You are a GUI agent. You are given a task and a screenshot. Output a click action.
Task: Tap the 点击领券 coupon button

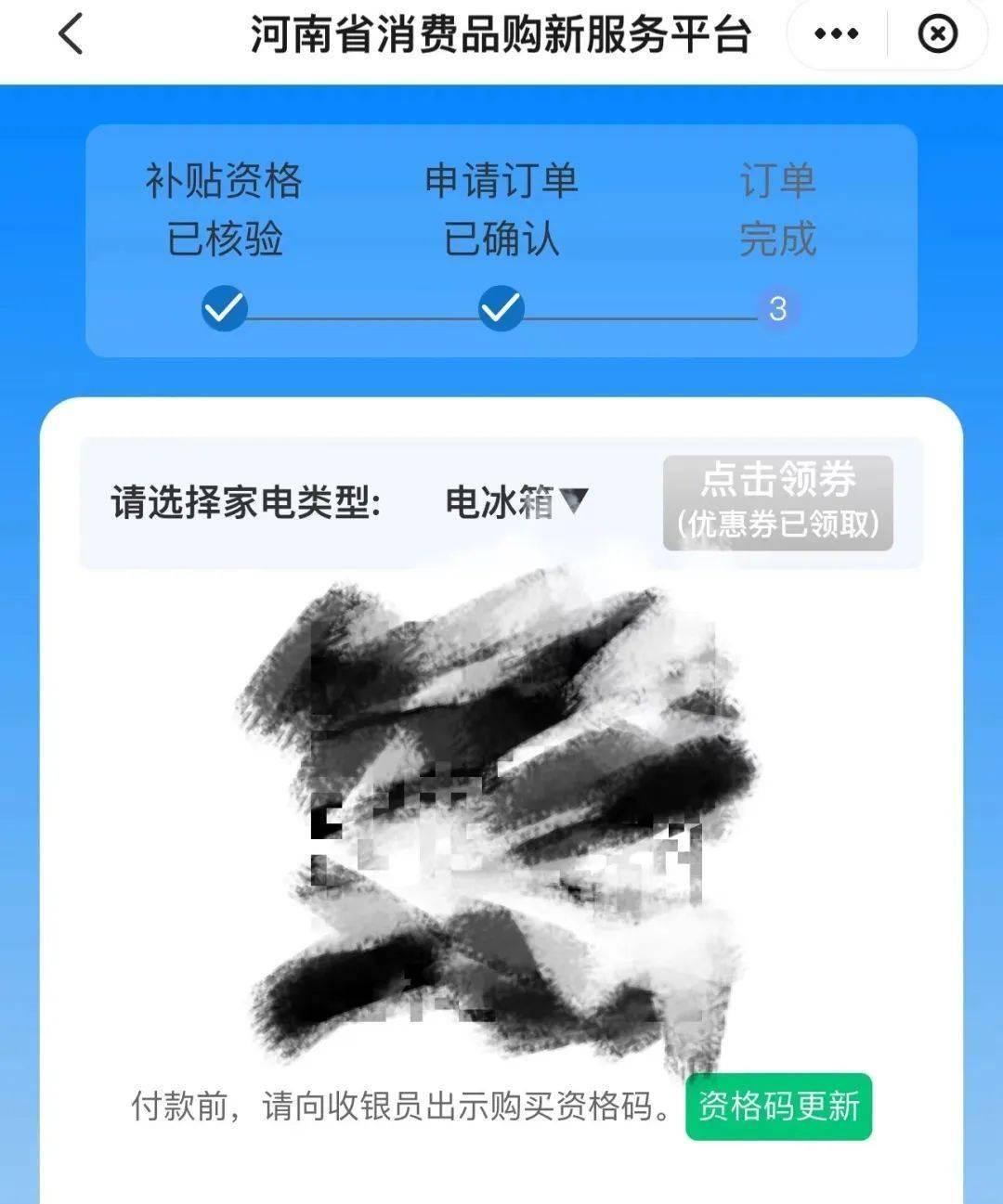777,502
